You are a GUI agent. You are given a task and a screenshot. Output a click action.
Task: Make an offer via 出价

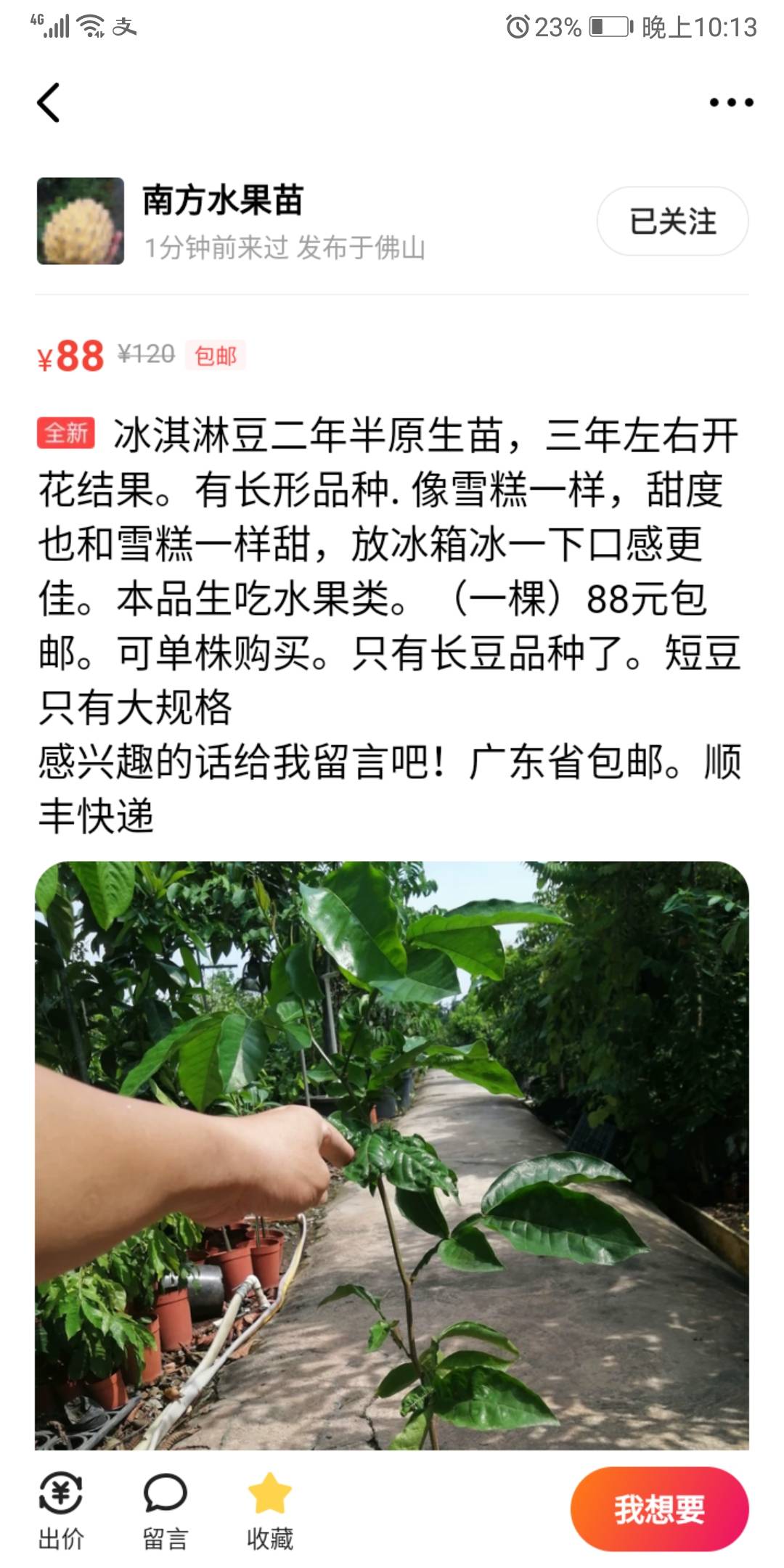(x=61, y=1512)
